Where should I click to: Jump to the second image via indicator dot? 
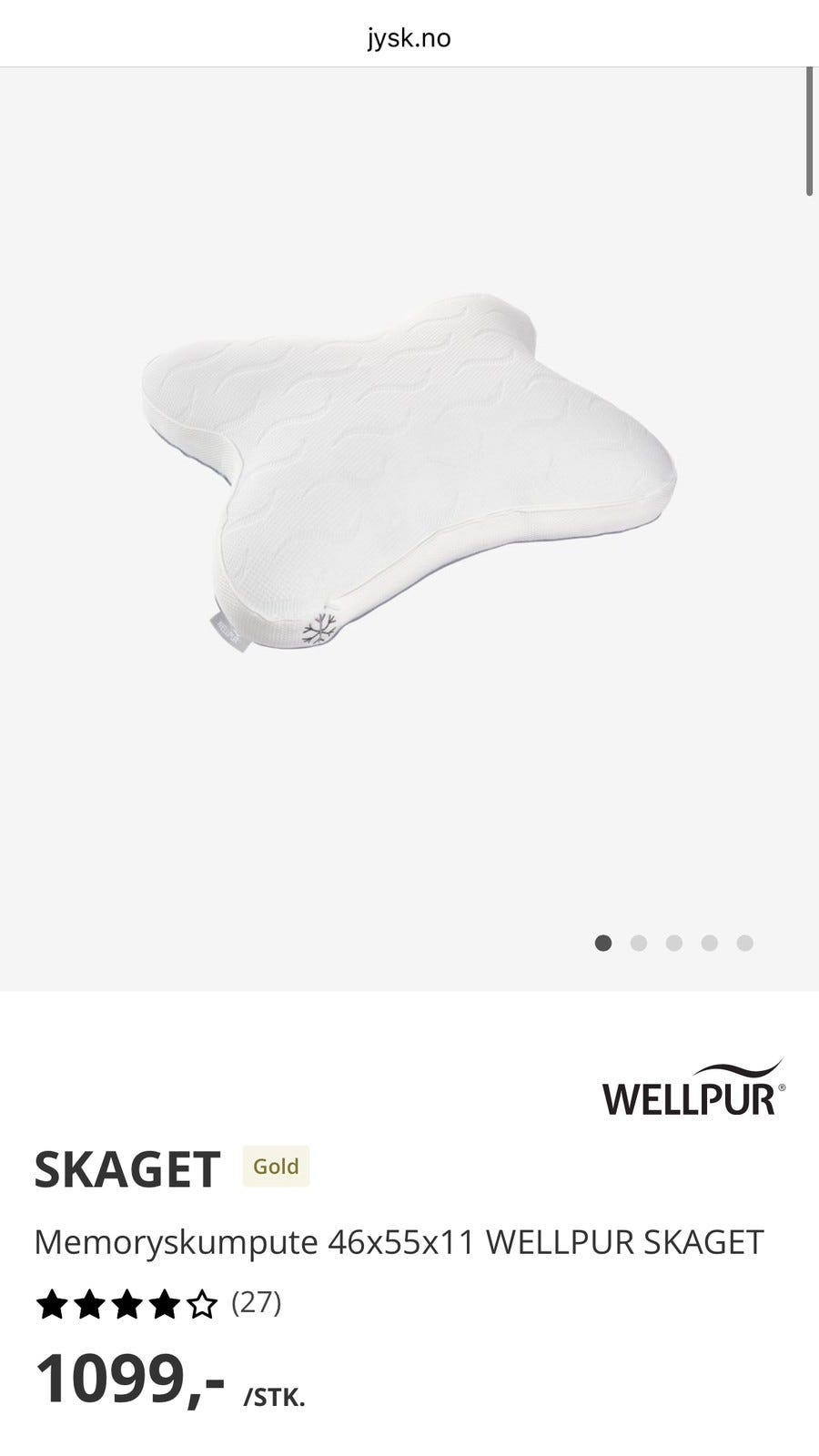tap(639, 943)
